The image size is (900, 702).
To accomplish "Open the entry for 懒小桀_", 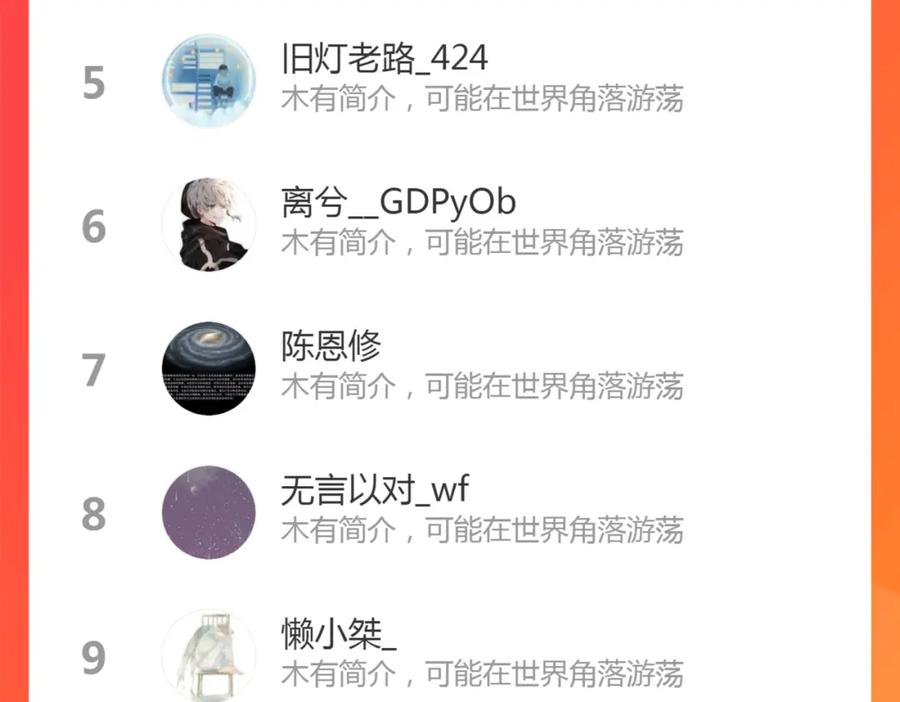I will tap(449, 651).
